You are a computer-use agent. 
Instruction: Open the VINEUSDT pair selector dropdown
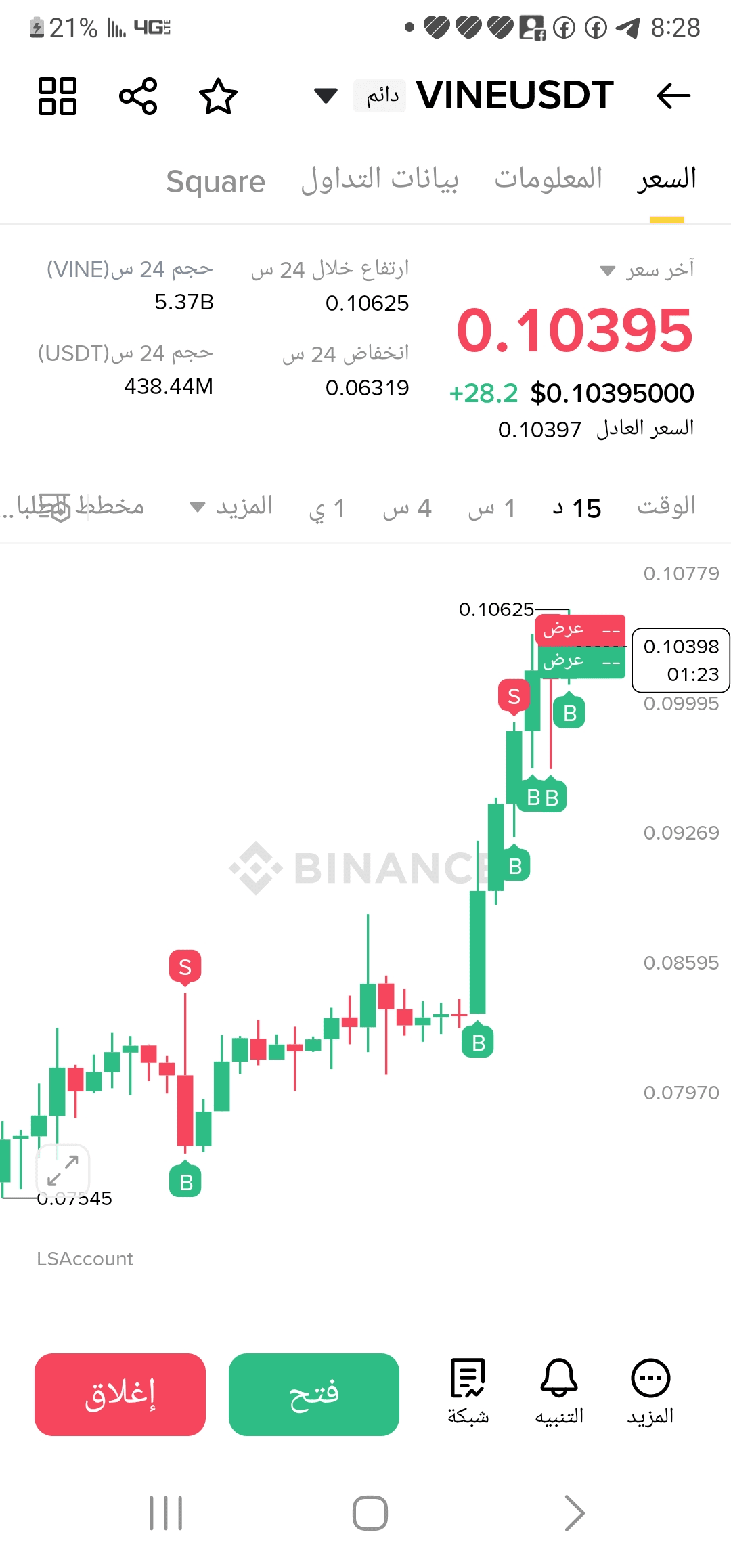(326, 95)
